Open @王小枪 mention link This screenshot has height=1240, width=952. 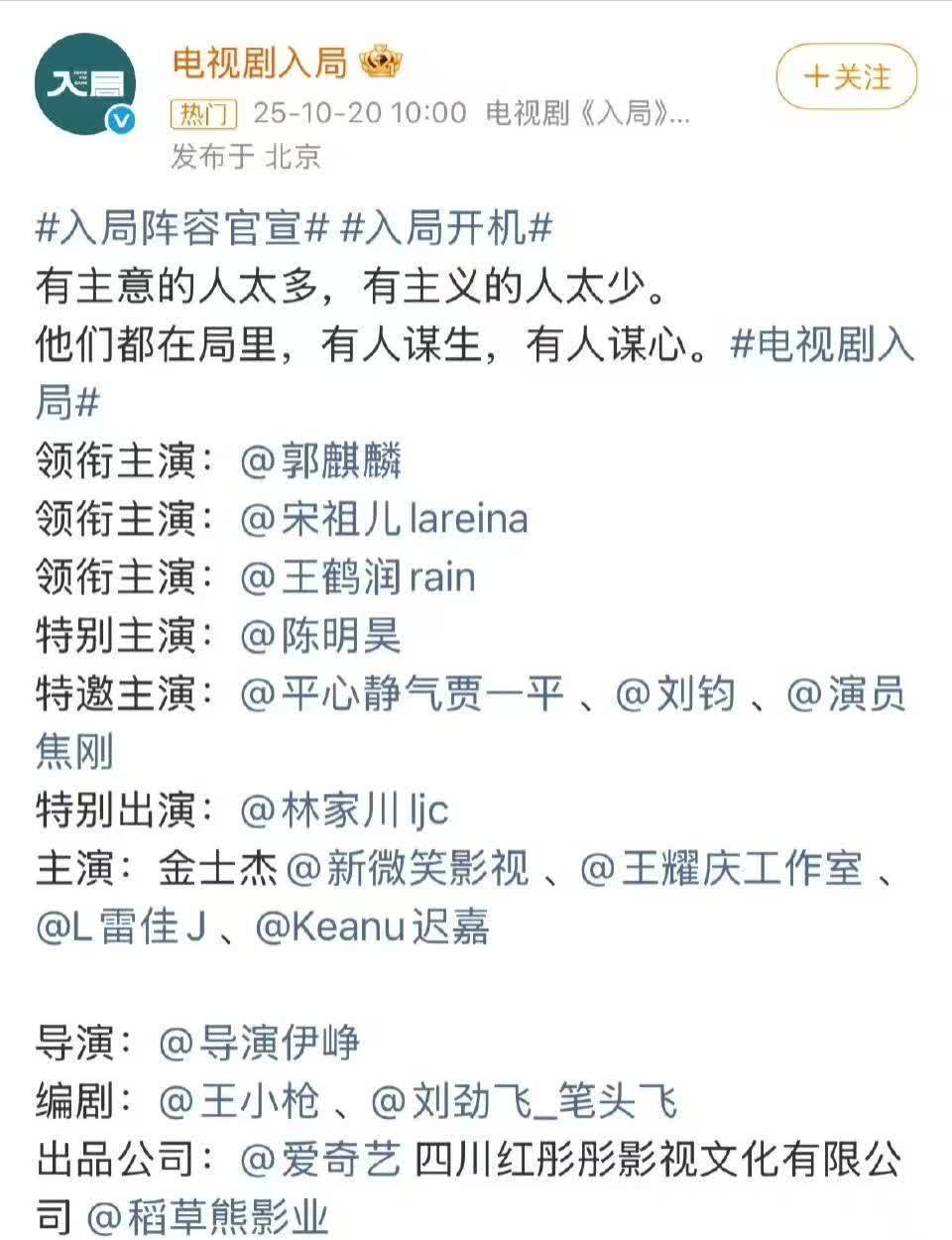click(x=239, y=1101)
